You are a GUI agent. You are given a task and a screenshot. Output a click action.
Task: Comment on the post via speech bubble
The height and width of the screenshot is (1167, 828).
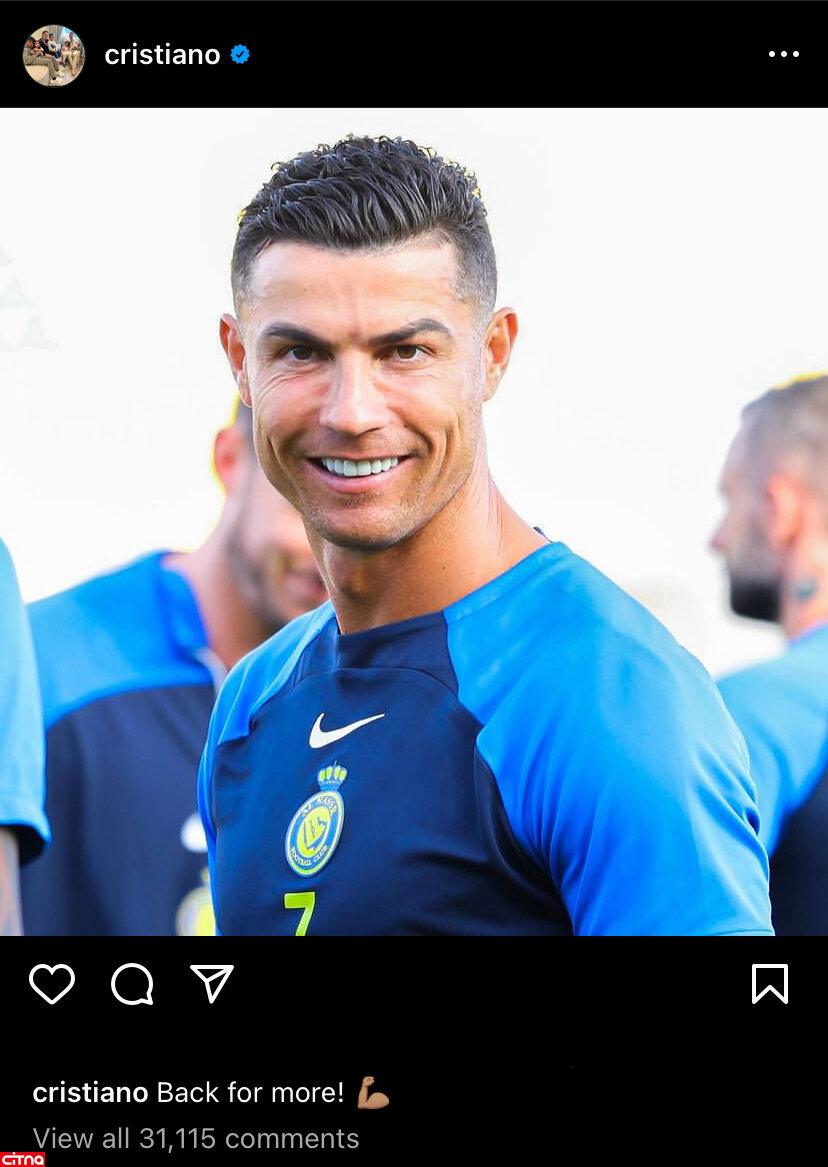pos(132,984)
